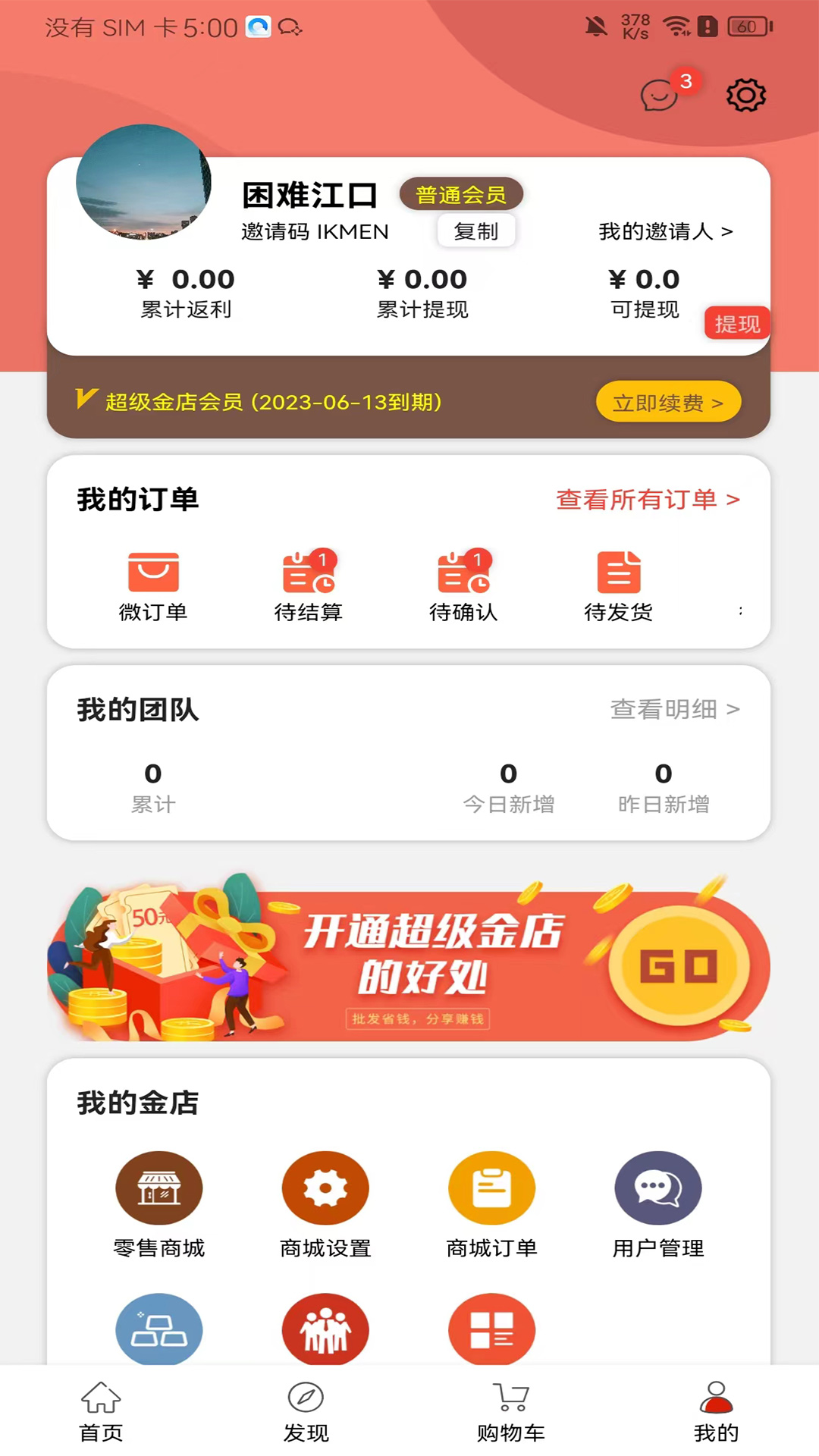Open 商城设置 shop settings
The image size is (819, 1456).
coord(325,1203)
